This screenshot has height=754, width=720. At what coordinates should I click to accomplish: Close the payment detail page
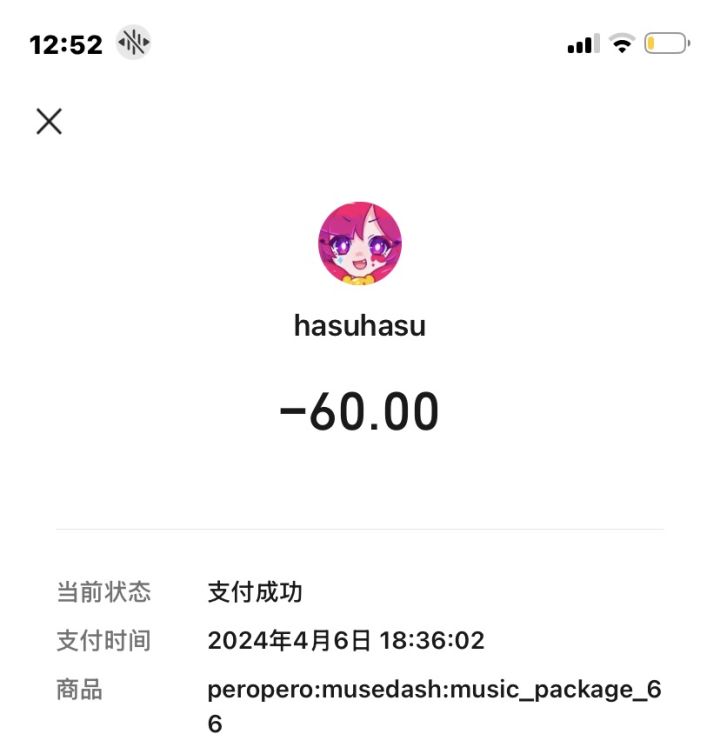tap(48, 121)
